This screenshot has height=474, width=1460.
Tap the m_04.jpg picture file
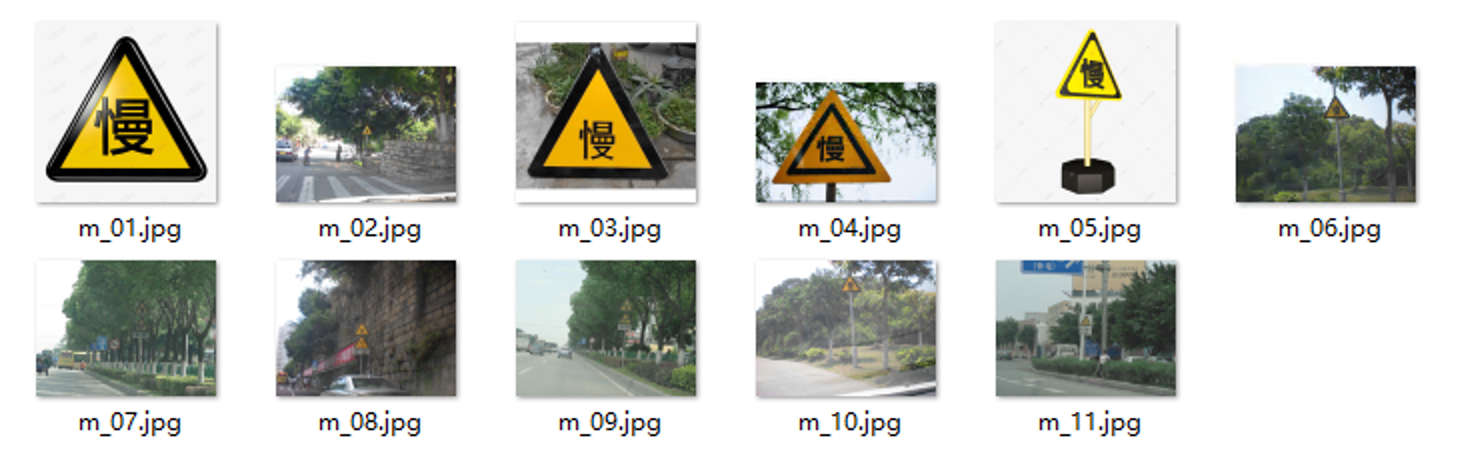pos(846,142)
